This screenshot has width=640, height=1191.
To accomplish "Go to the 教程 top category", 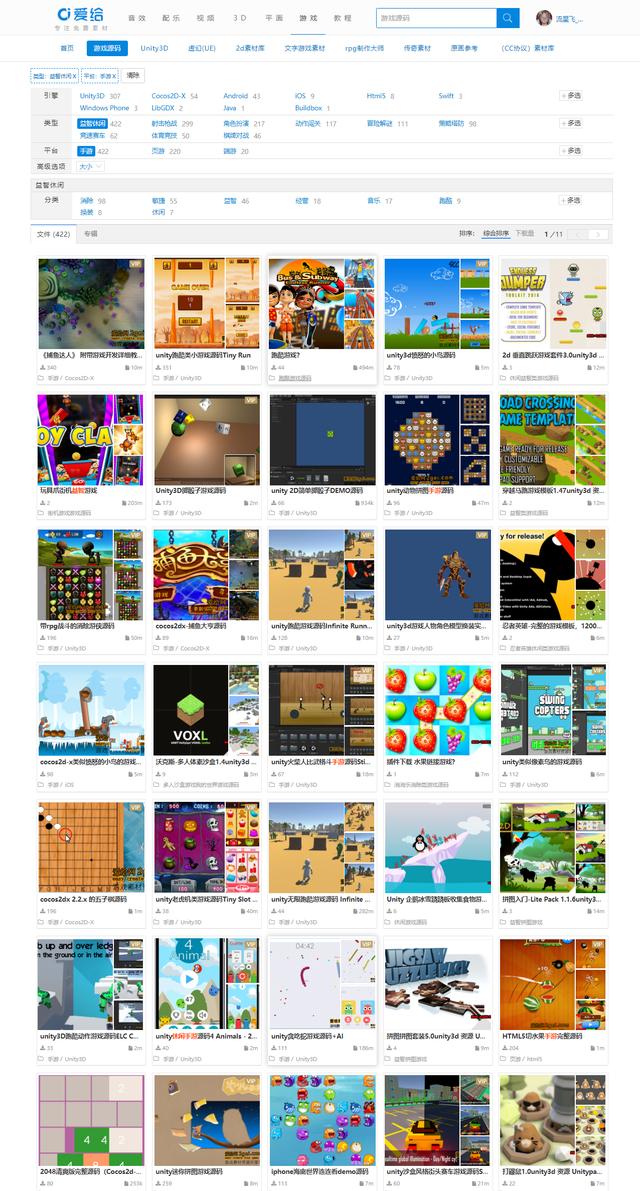I will [x=342, y=18].
